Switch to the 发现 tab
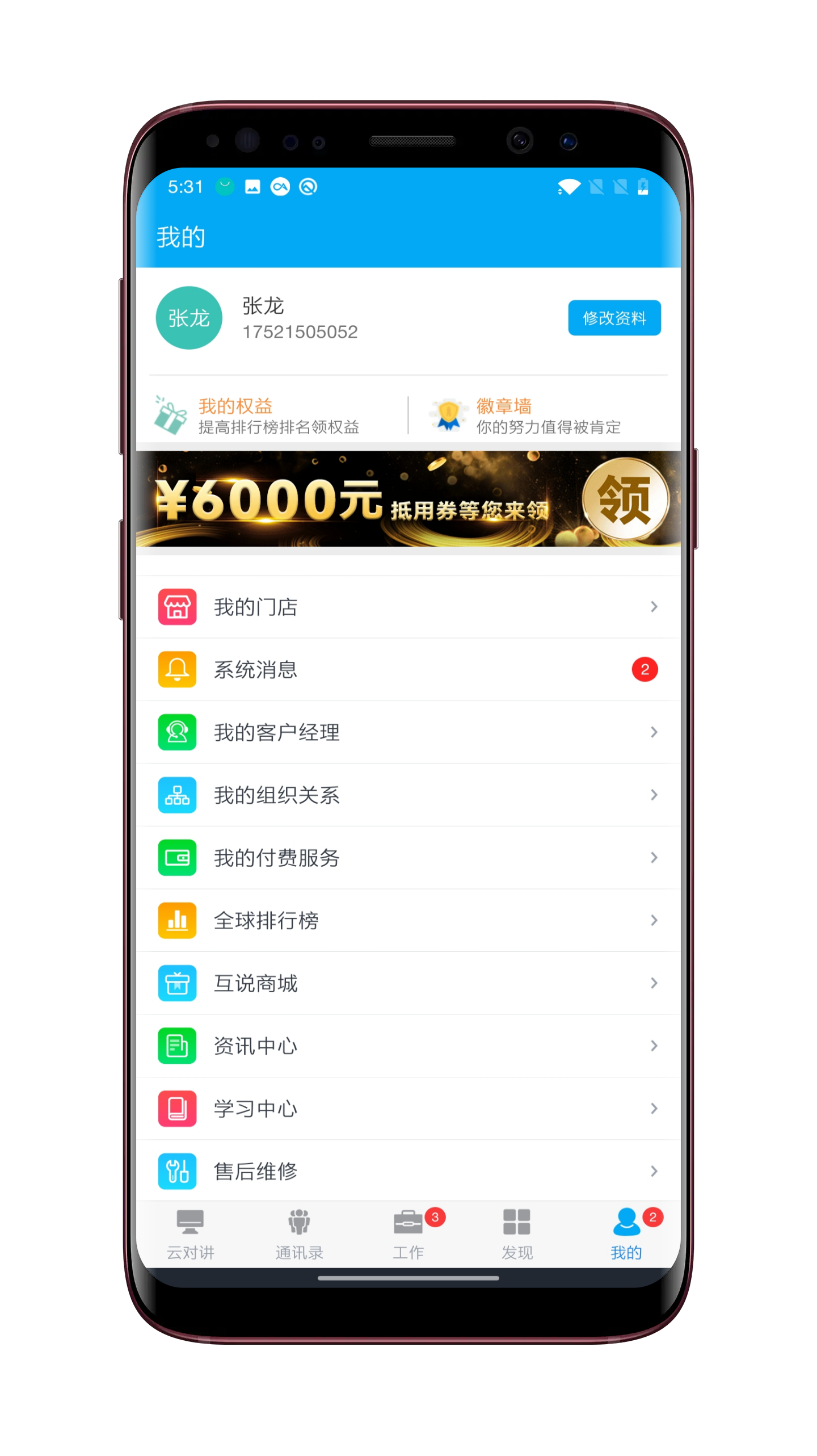The image size is (817, 1456). click(516, 1233)
